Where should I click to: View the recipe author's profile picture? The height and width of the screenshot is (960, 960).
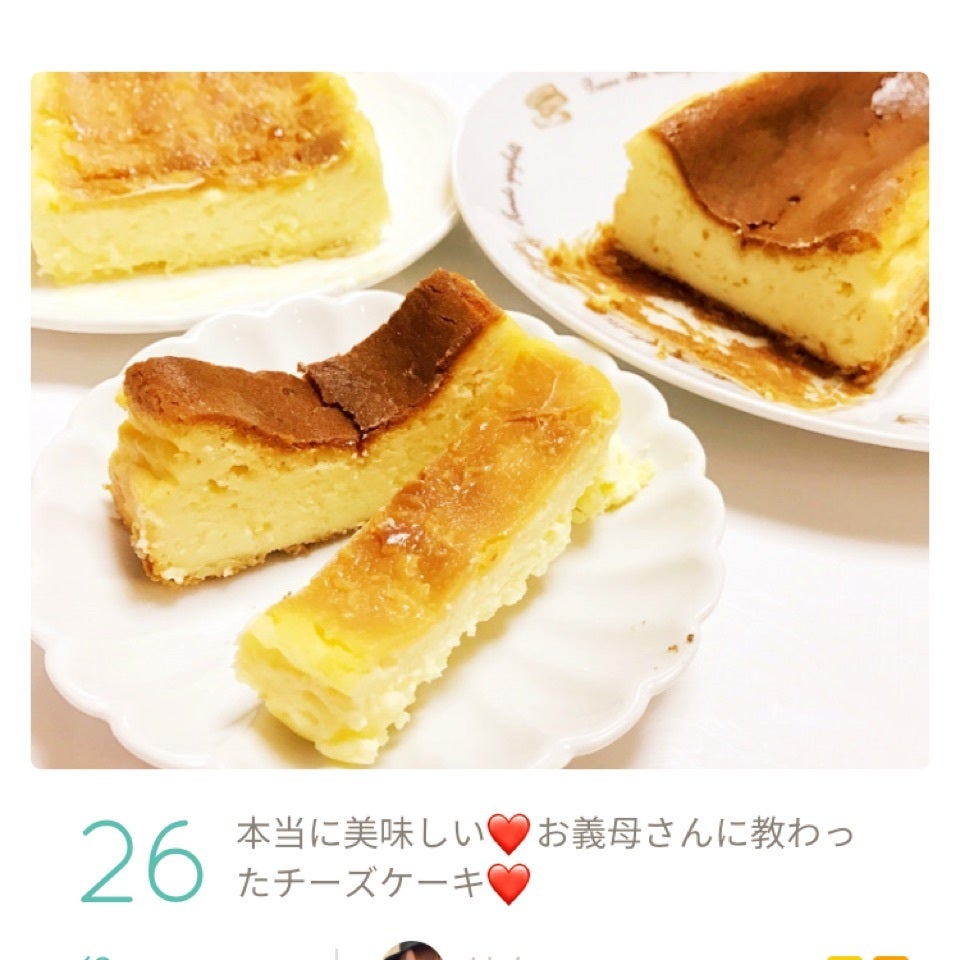click(x=412, y=950)
